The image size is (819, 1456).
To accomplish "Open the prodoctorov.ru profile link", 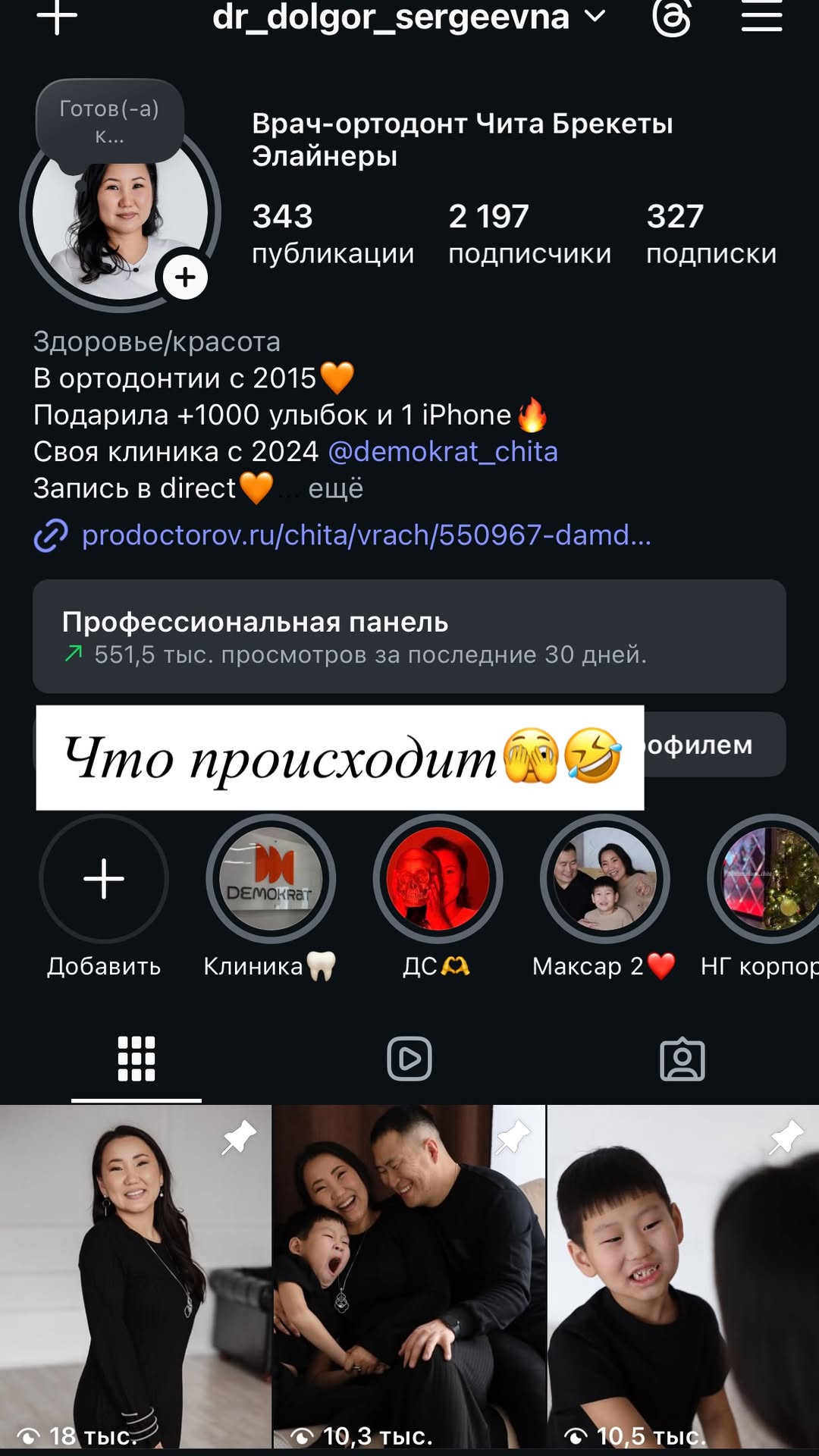I will click(x=366, y=535).
